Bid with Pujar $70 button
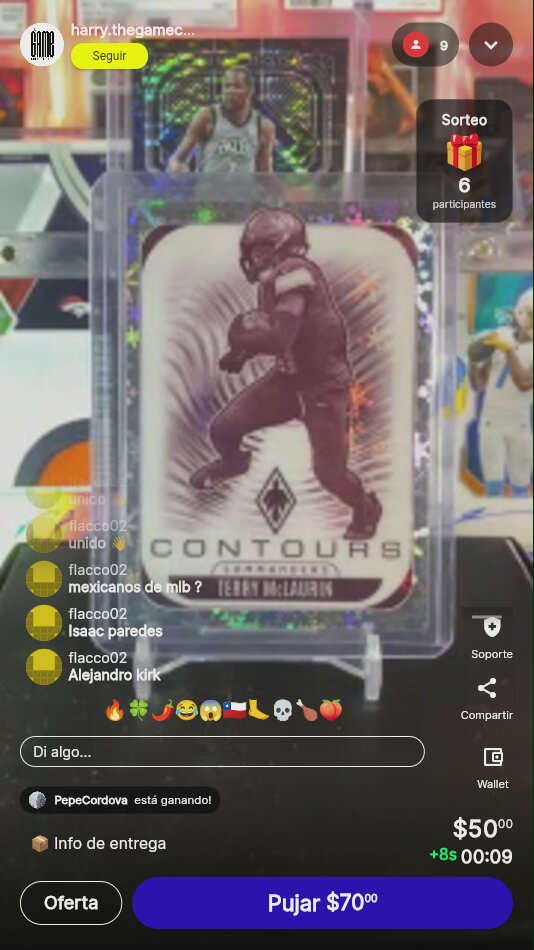Image resolution: width=534 pixels, height=950 pixels. pos(322,903)
